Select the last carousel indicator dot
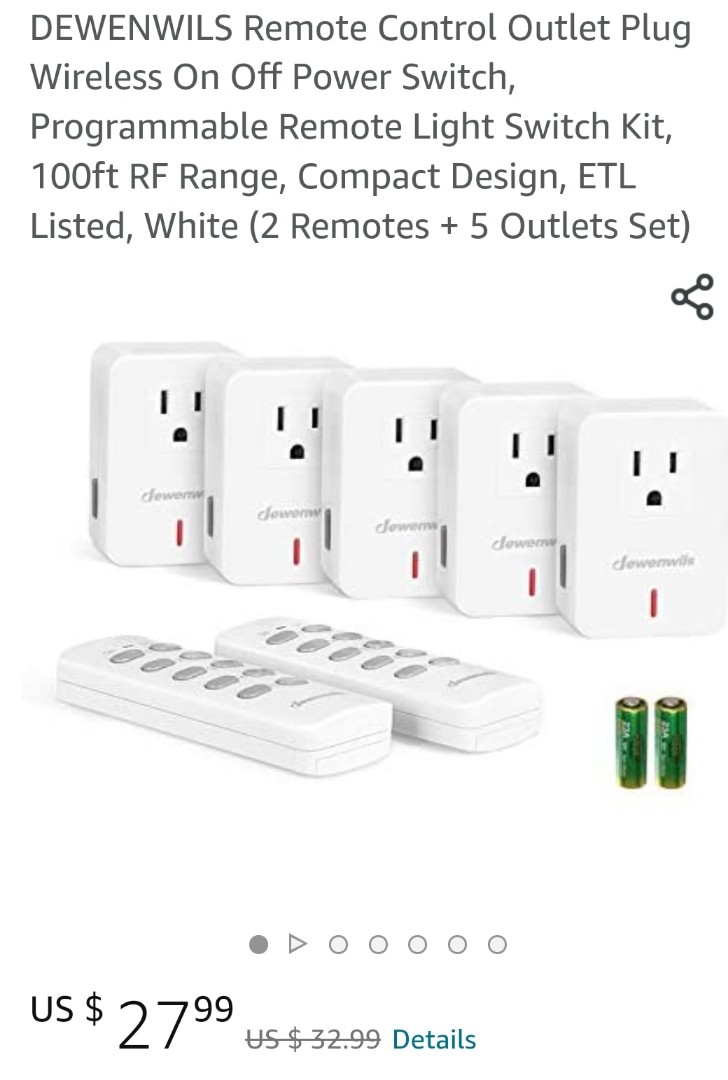Image resolution: width=728 pixels, height=1080 pixels. tap(498, 942)
